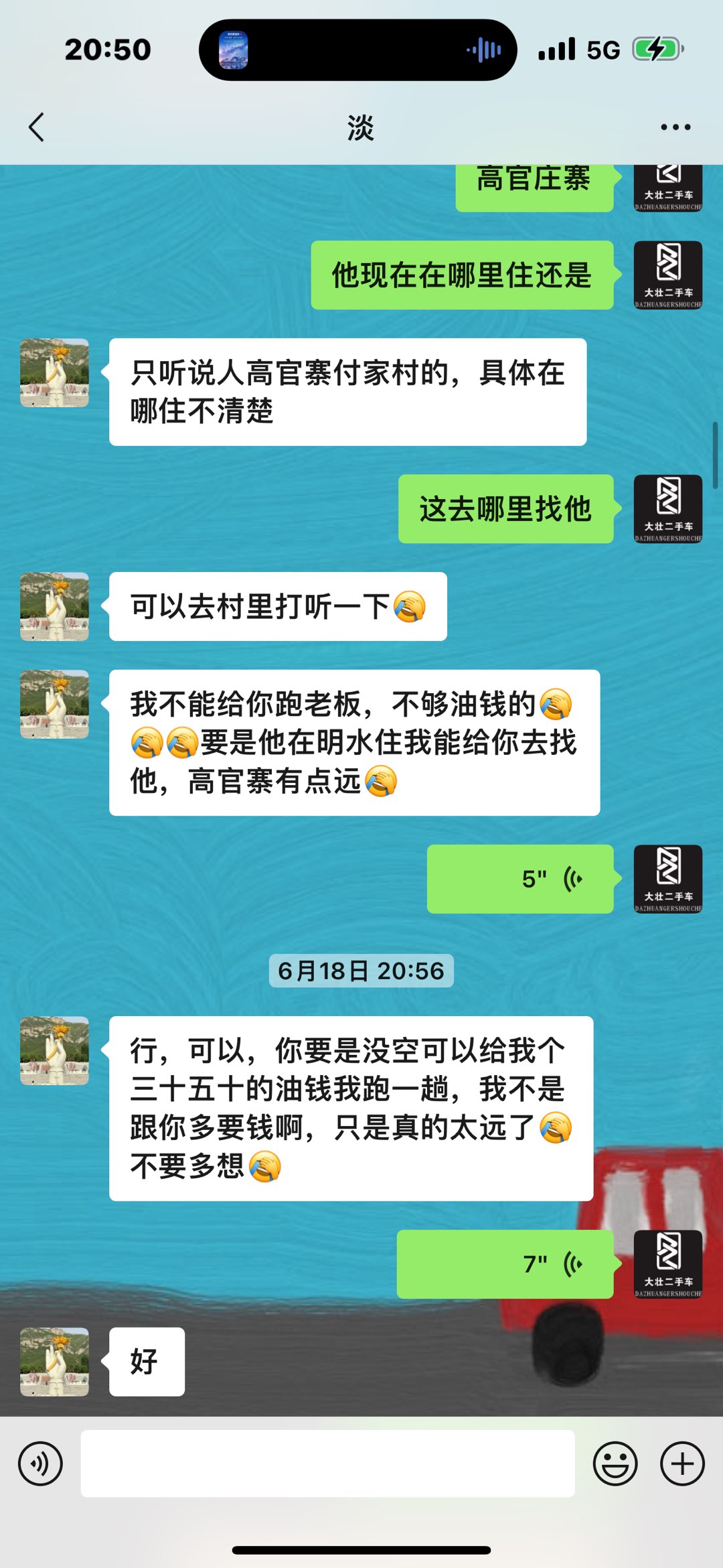Image resolution: width=723 pixels, height=1568 pixels.
Task: Play the 5-second voice message
Action: pos(521,879)
